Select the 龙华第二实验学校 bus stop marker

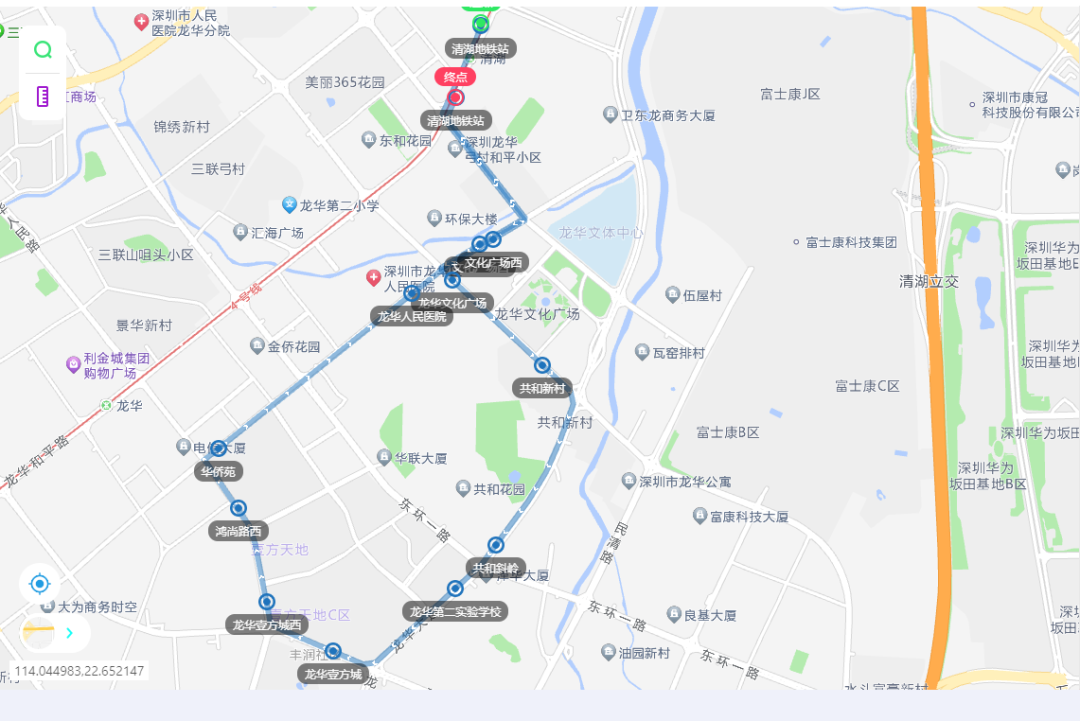tap(455, 589)
